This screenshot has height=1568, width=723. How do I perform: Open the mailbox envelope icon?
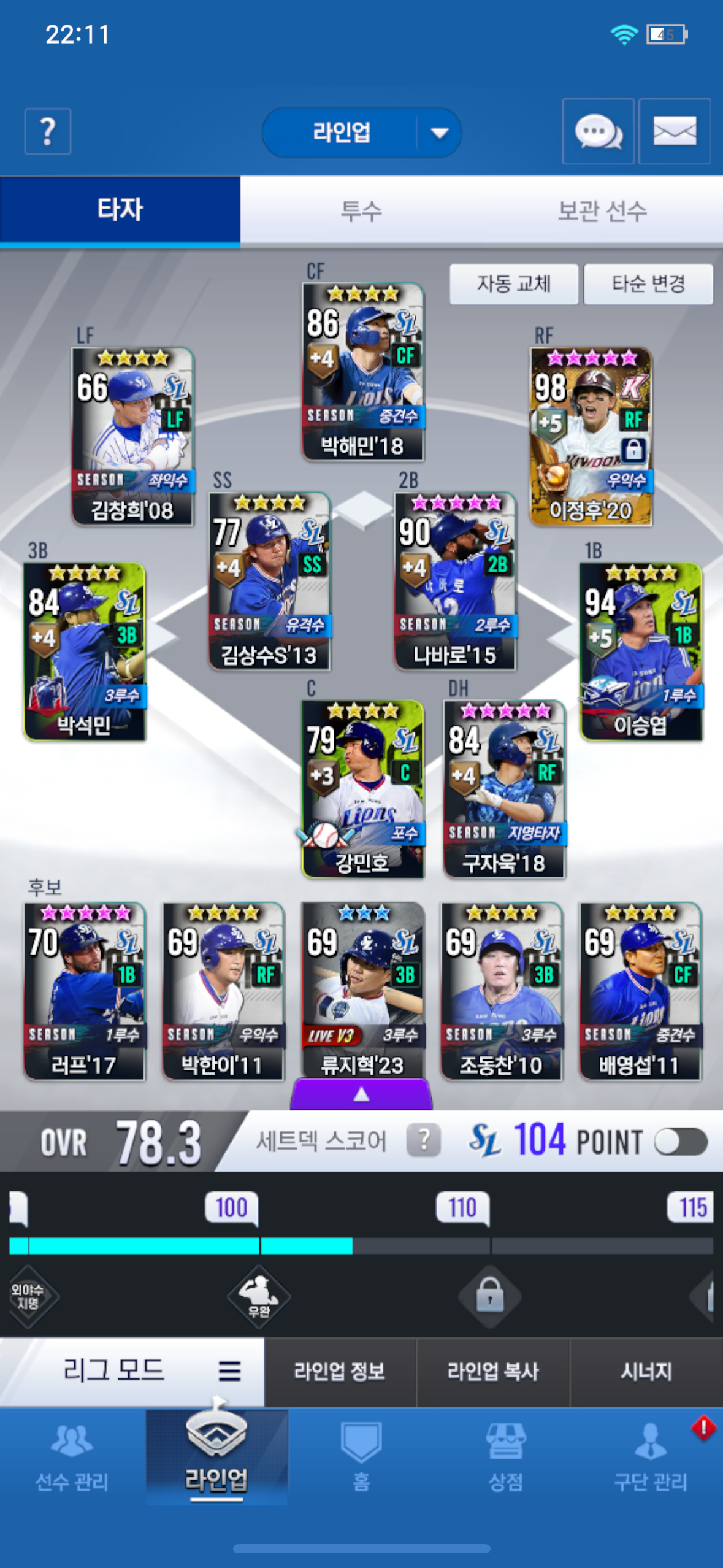(x=675, y=131)
